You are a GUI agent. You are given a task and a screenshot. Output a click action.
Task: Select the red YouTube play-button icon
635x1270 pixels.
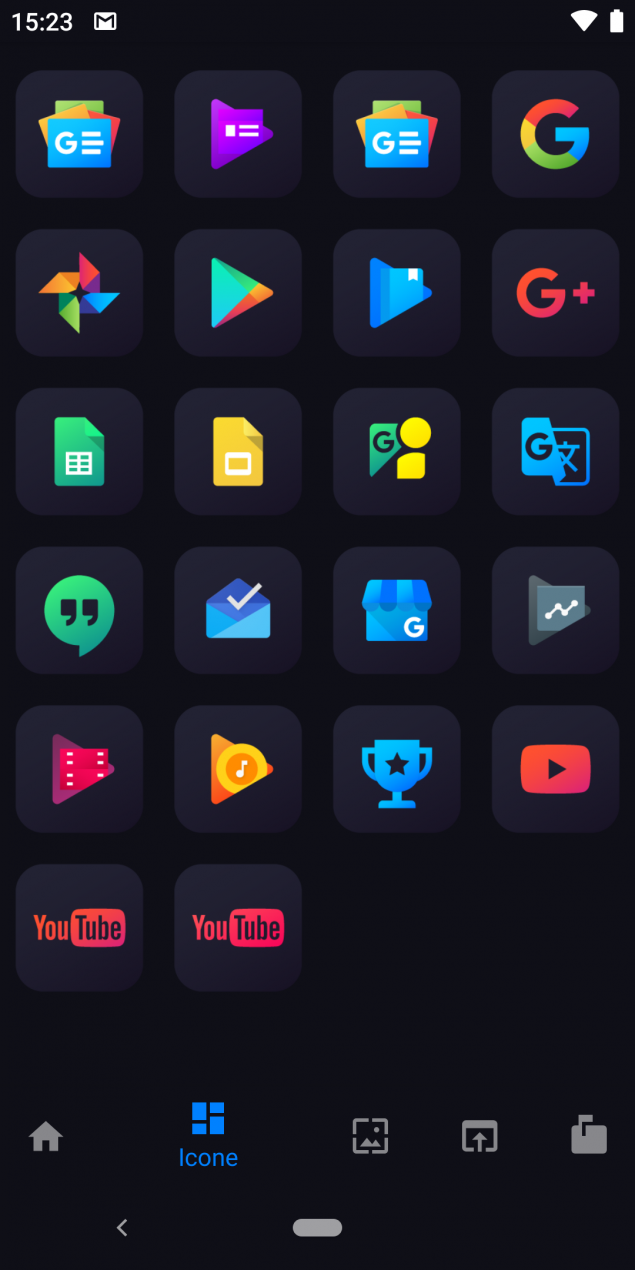click(x=555, y=769)
